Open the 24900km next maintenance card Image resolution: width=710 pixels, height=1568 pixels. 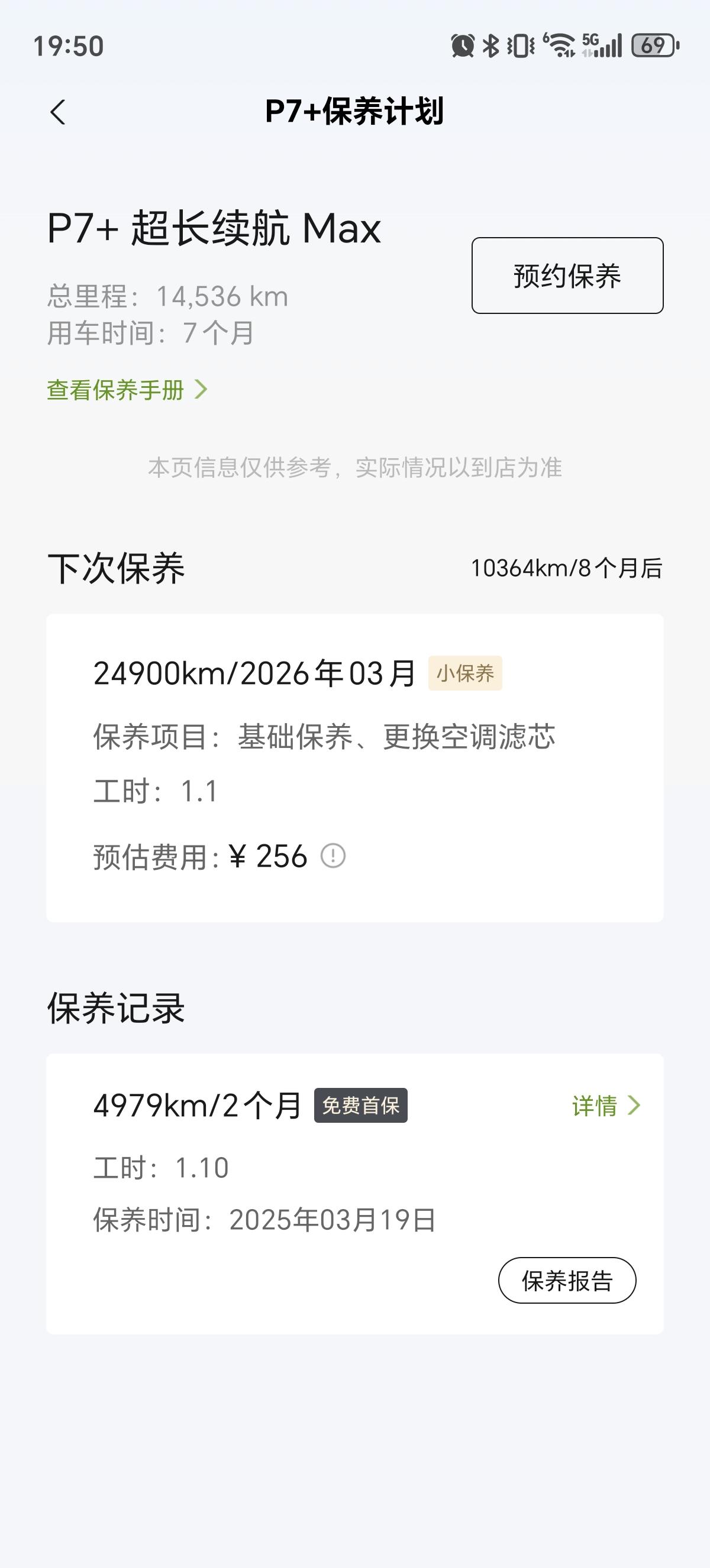355,767
